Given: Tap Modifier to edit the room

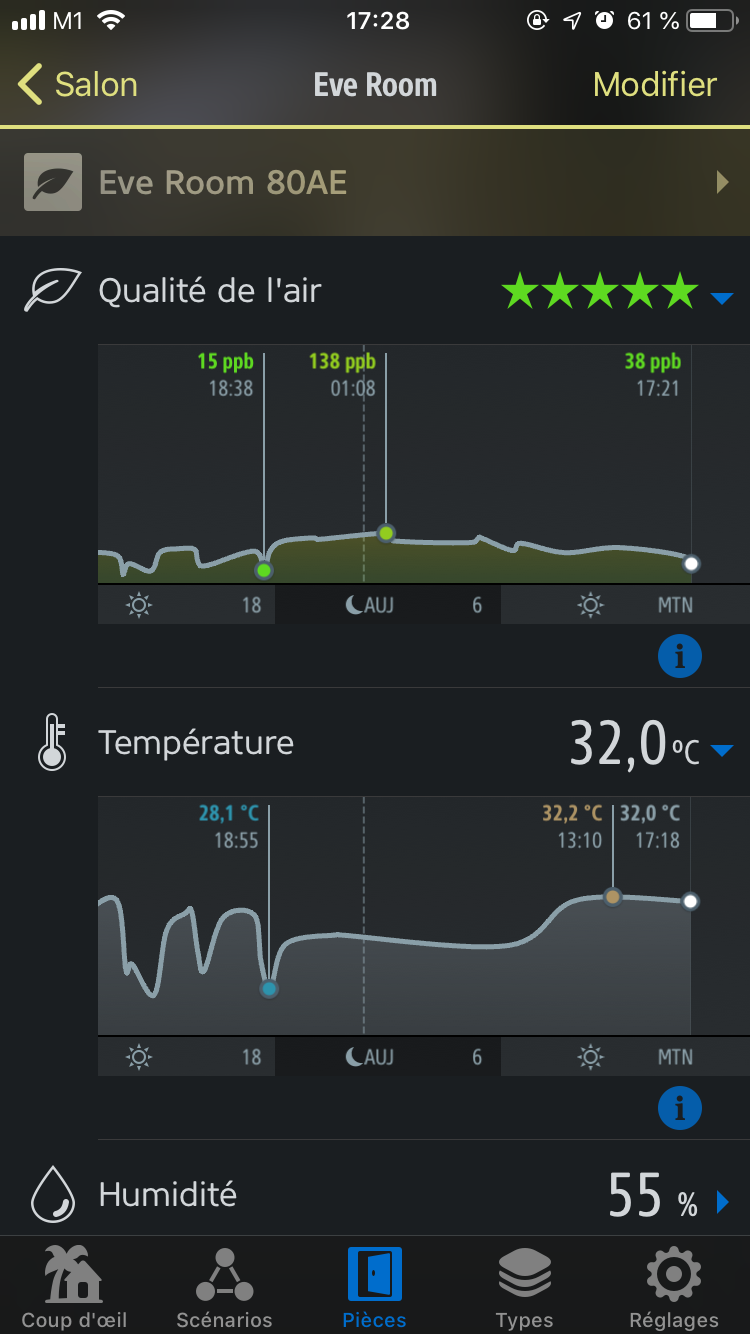Looking at the screenshot, I should tap(654, 85).
